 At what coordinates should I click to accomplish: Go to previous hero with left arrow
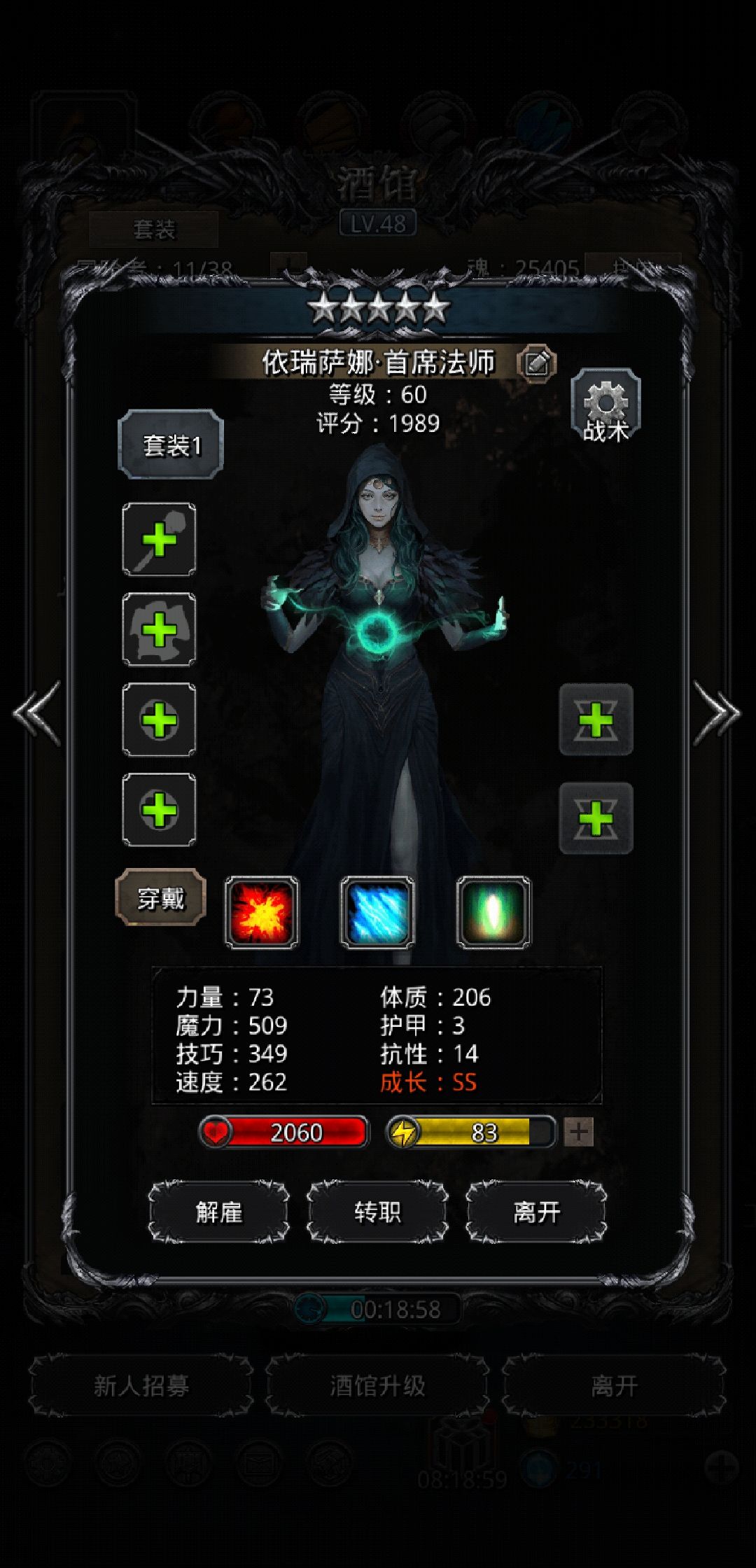pos(37,713)
